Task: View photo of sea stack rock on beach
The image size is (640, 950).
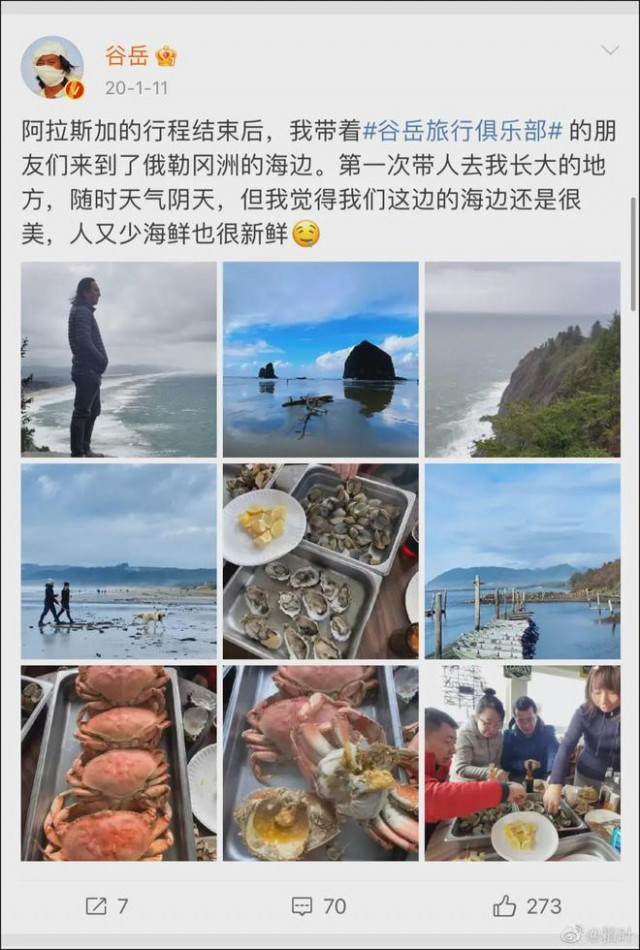Action: point(320,359)
